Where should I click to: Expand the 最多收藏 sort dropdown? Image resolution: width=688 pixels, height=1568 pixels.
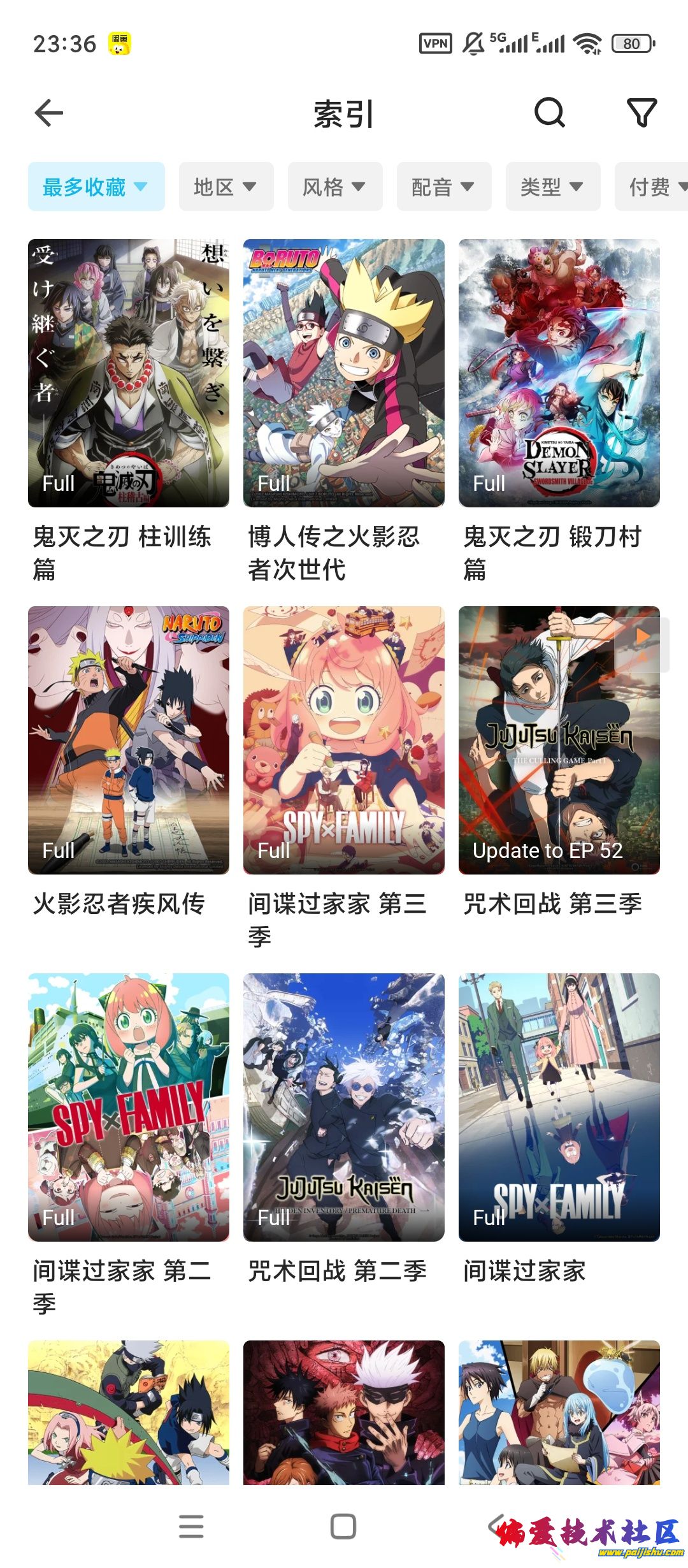tap(96, 187)
